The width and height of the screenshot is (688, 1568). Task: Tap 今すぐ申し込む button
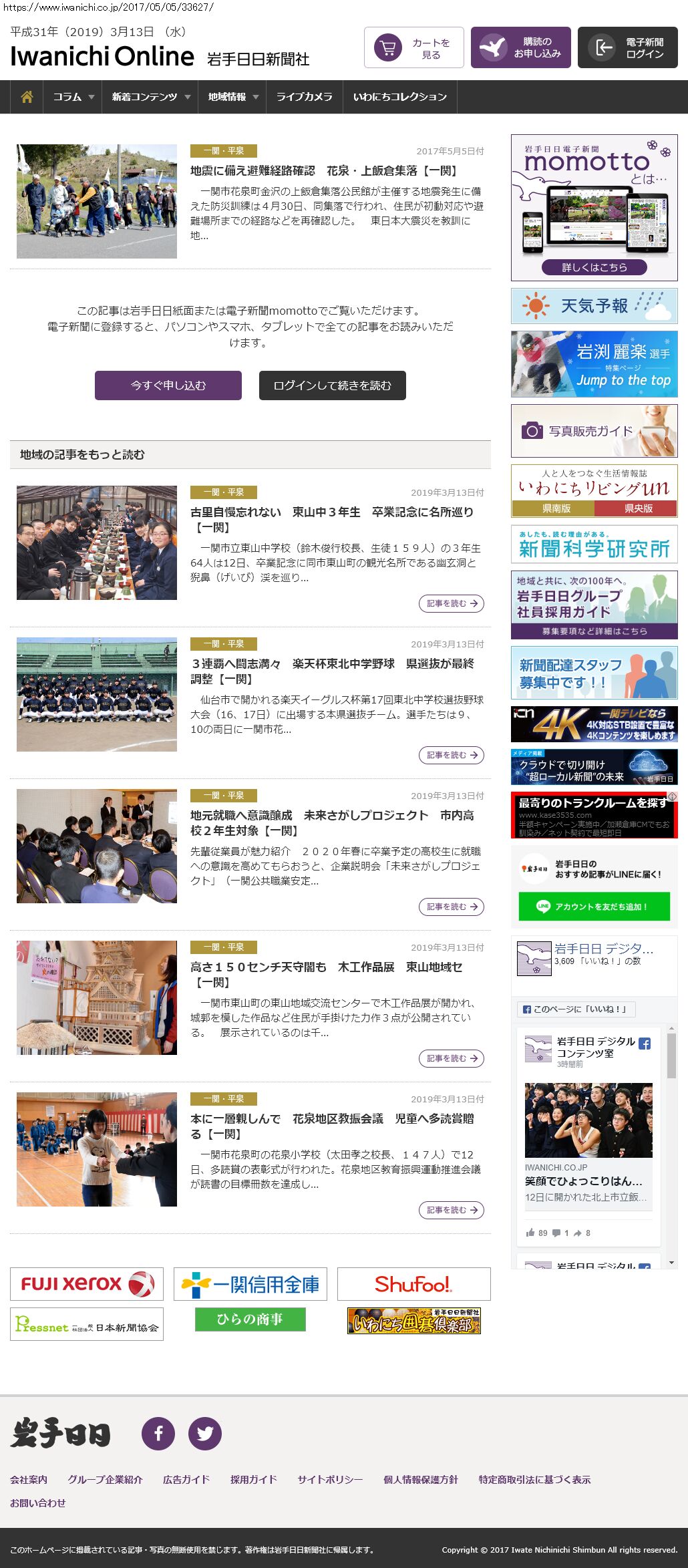(168, 385)
